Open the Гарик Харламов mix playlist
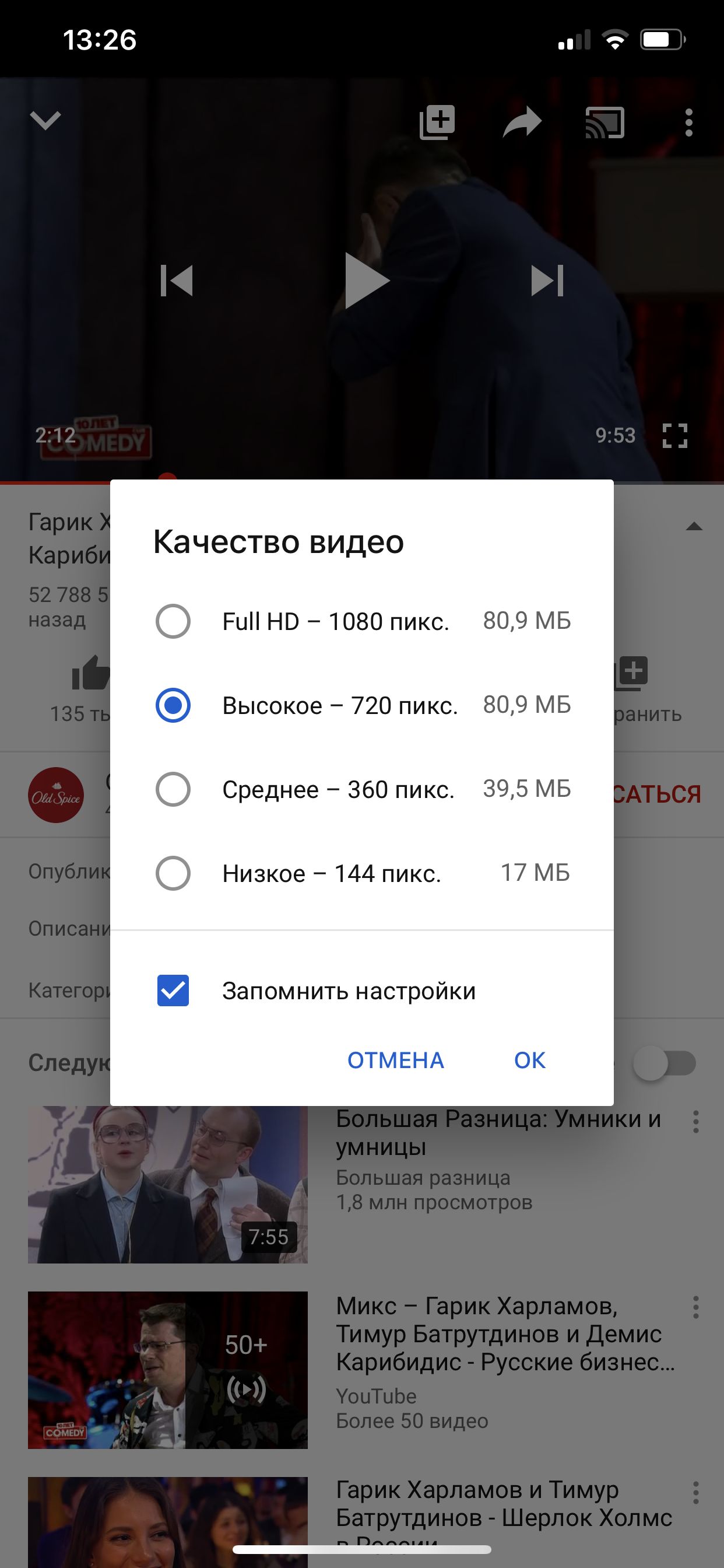The image size is (724, 1568). click(x=505, y=1333)
